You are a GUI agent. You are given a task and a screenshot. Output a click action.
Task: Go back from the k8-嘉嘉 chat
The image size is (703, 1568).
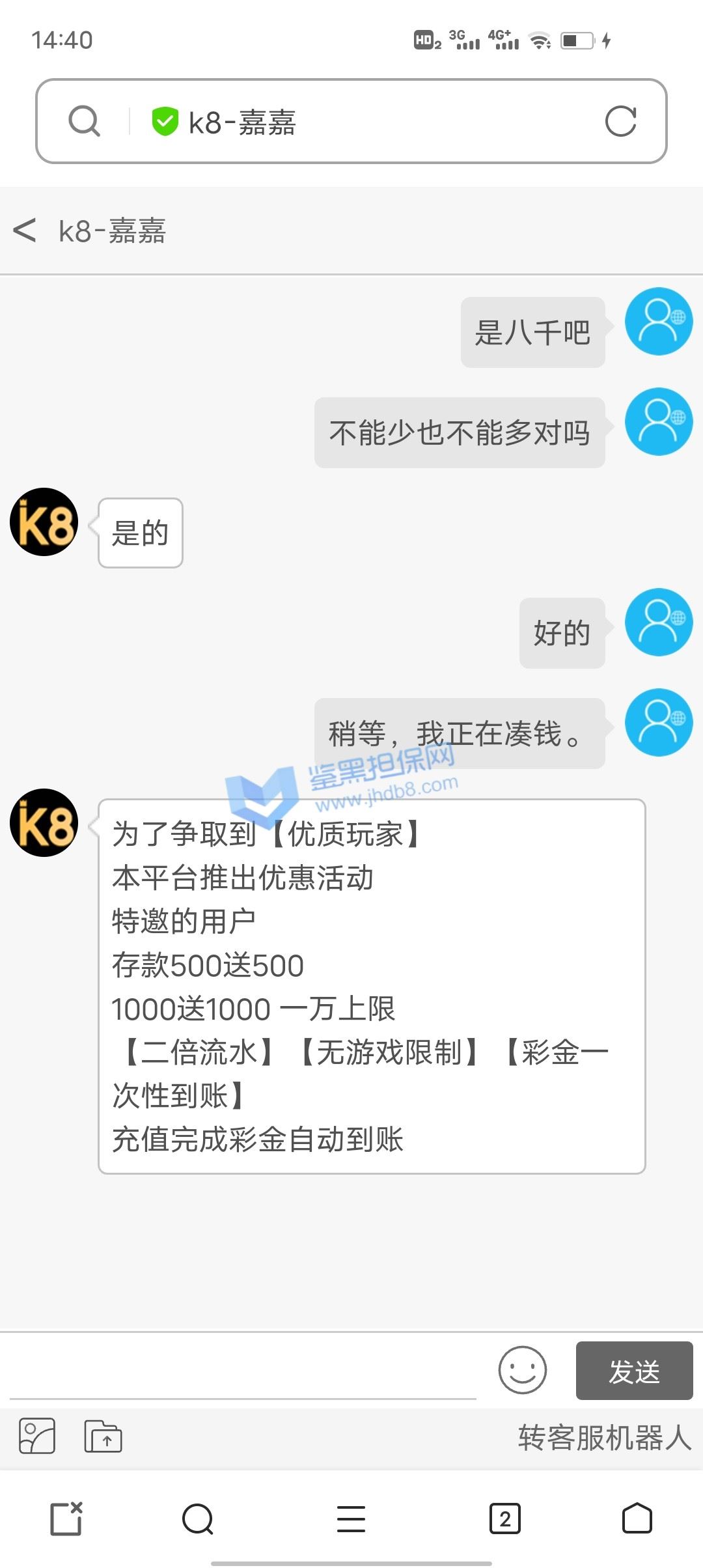pos(25,231)
